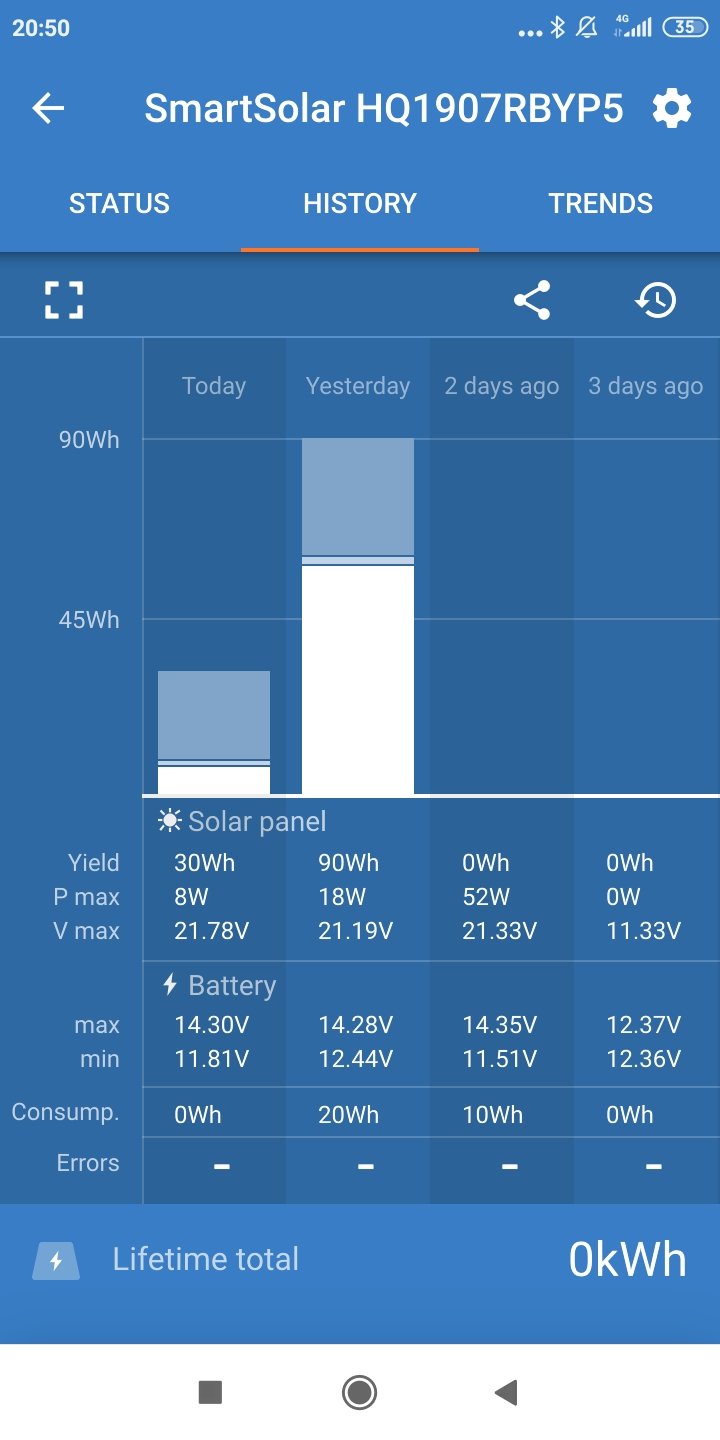This screenshot has width=720, height=1440.
Task: Open recent apps with the square button
Action: click(x=210, y=1391)
